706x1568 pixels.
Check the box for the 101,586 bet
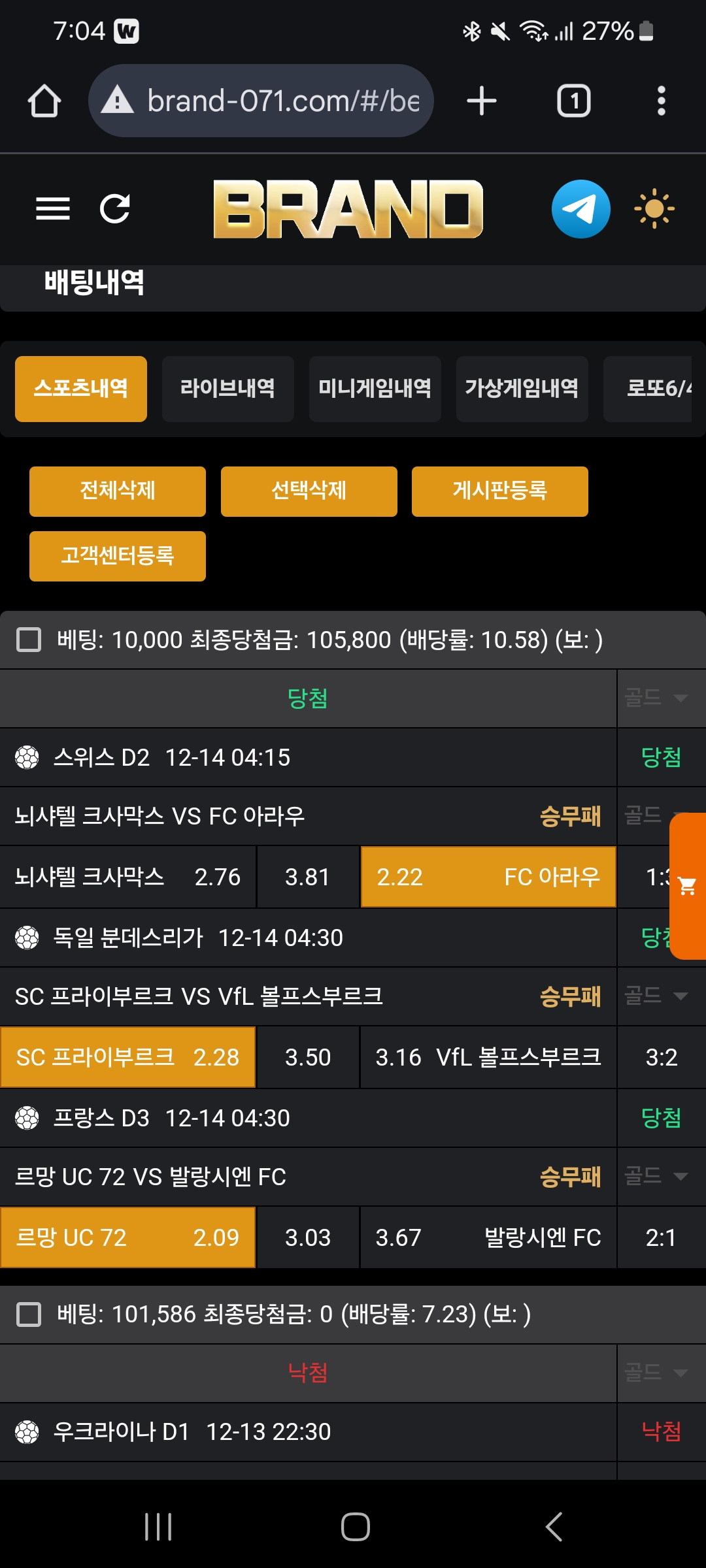click(x=29, y=1314)
